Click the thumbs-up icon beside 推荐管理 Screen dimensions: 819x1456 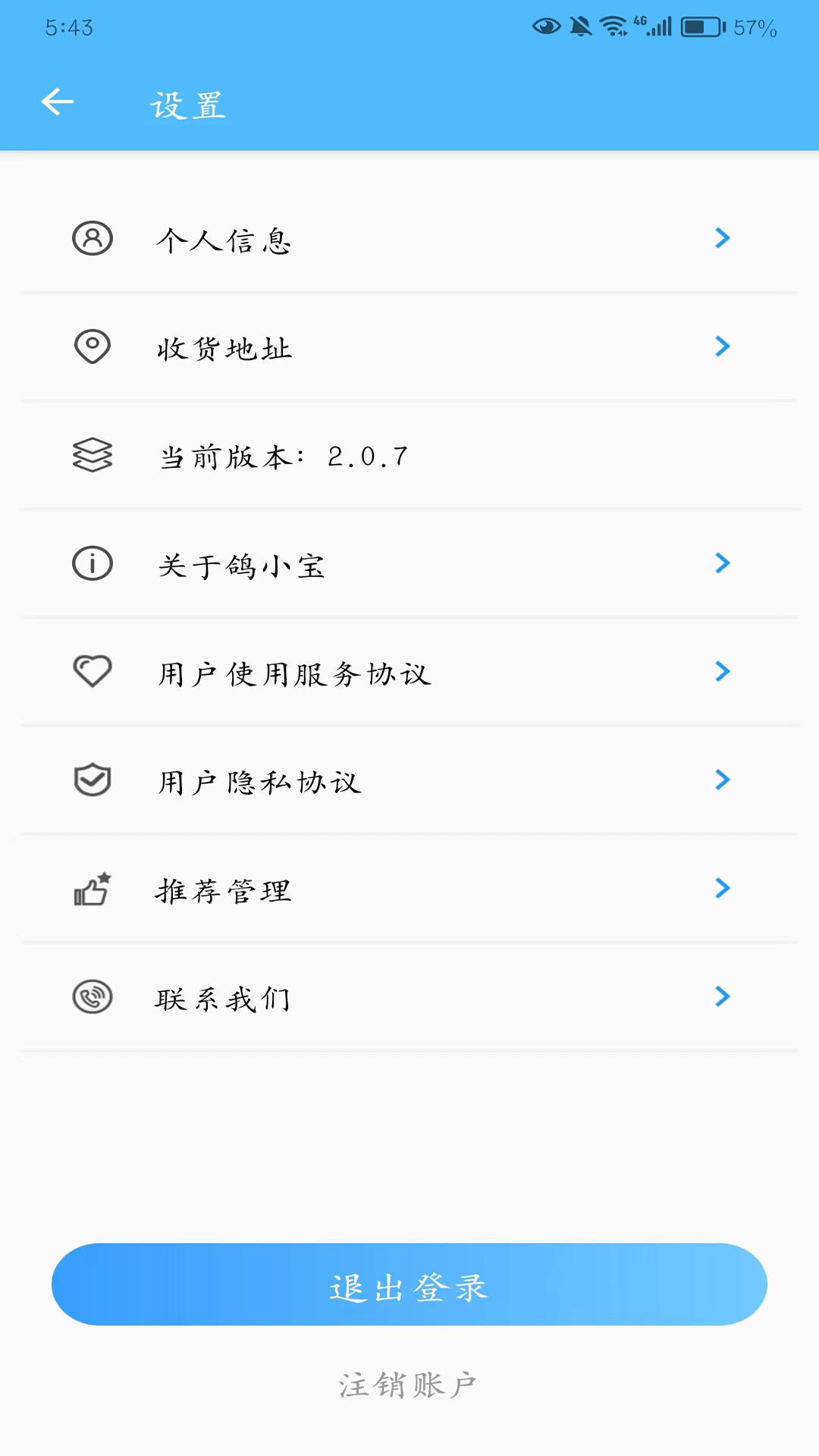pos(92,889)
